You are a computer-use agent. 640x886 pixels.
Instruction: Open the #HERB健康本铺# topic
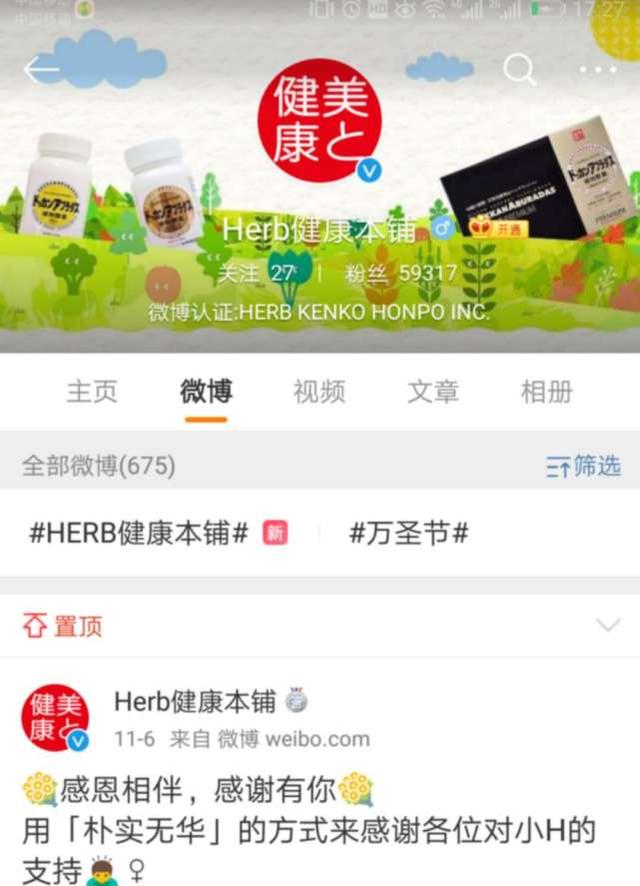click(x=139, y=533)
